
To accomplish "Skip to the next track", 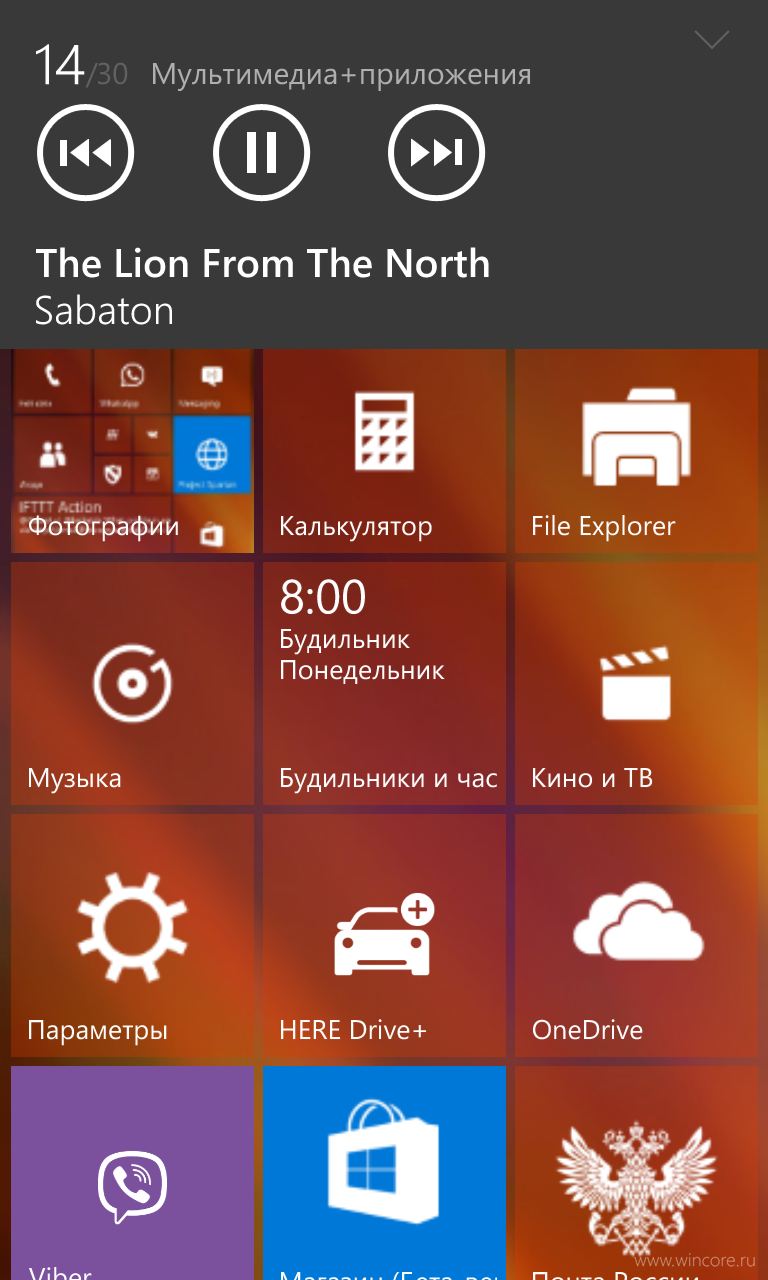I will point(437,153).
